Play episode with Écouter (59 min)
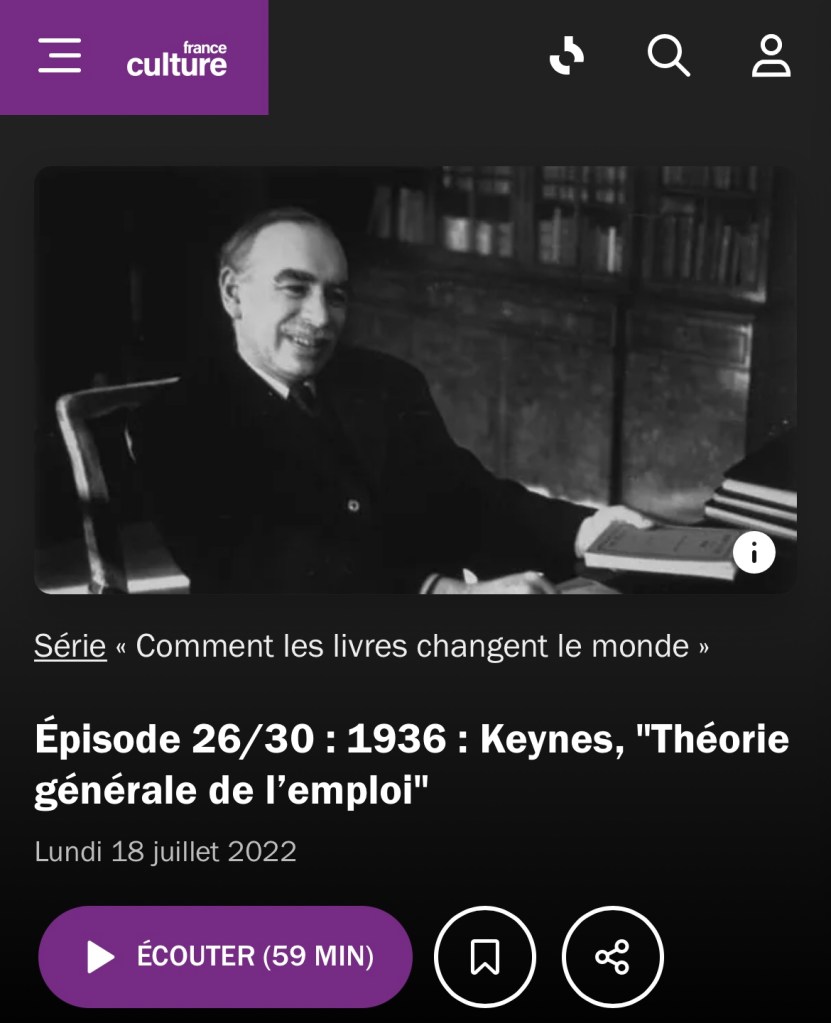 coord(225,957)
